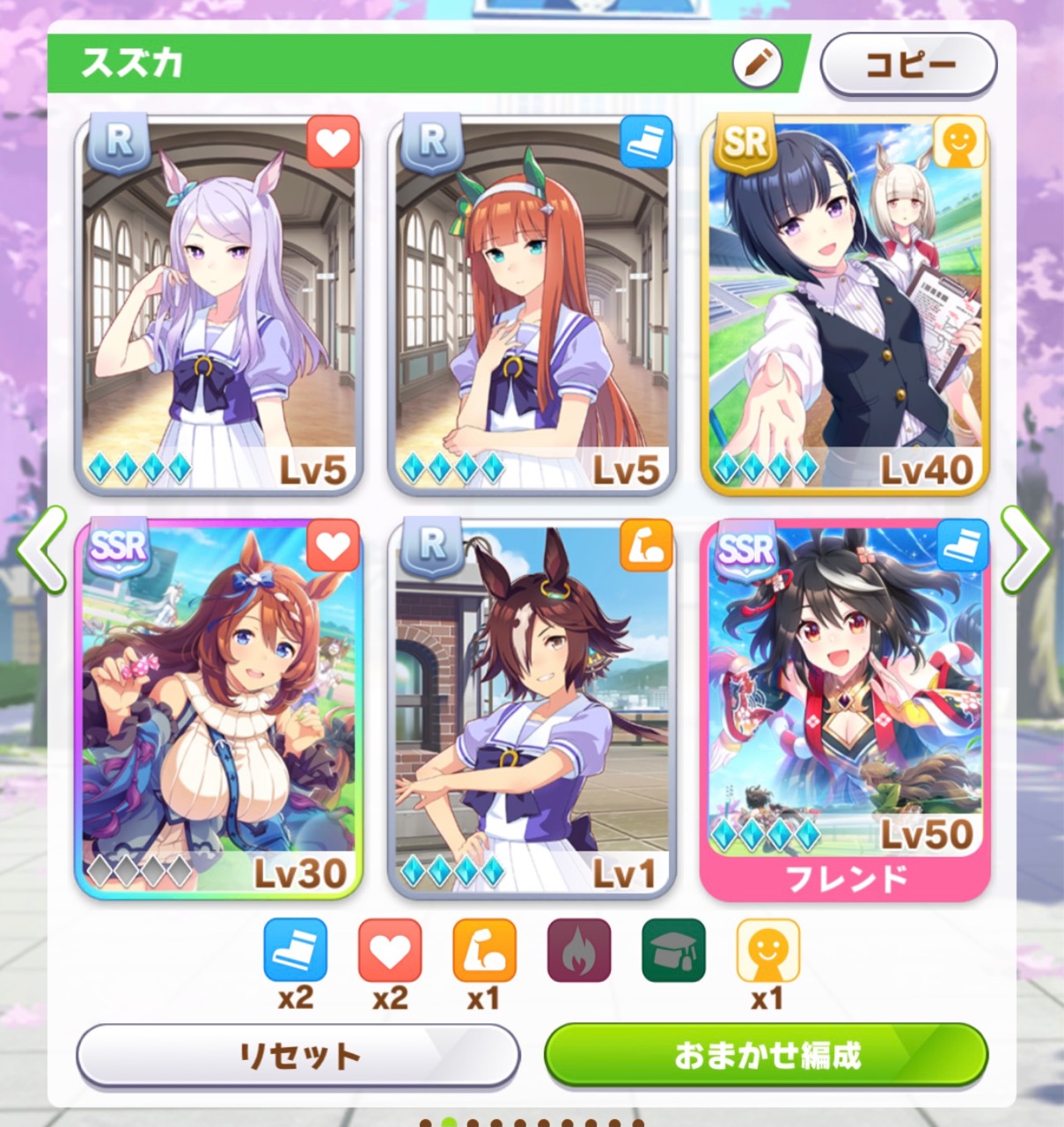The image size is (1064, 1127).
Task: Click the wisdom graduation cap icon in the summary row
Action: click(x=675, y=951)
